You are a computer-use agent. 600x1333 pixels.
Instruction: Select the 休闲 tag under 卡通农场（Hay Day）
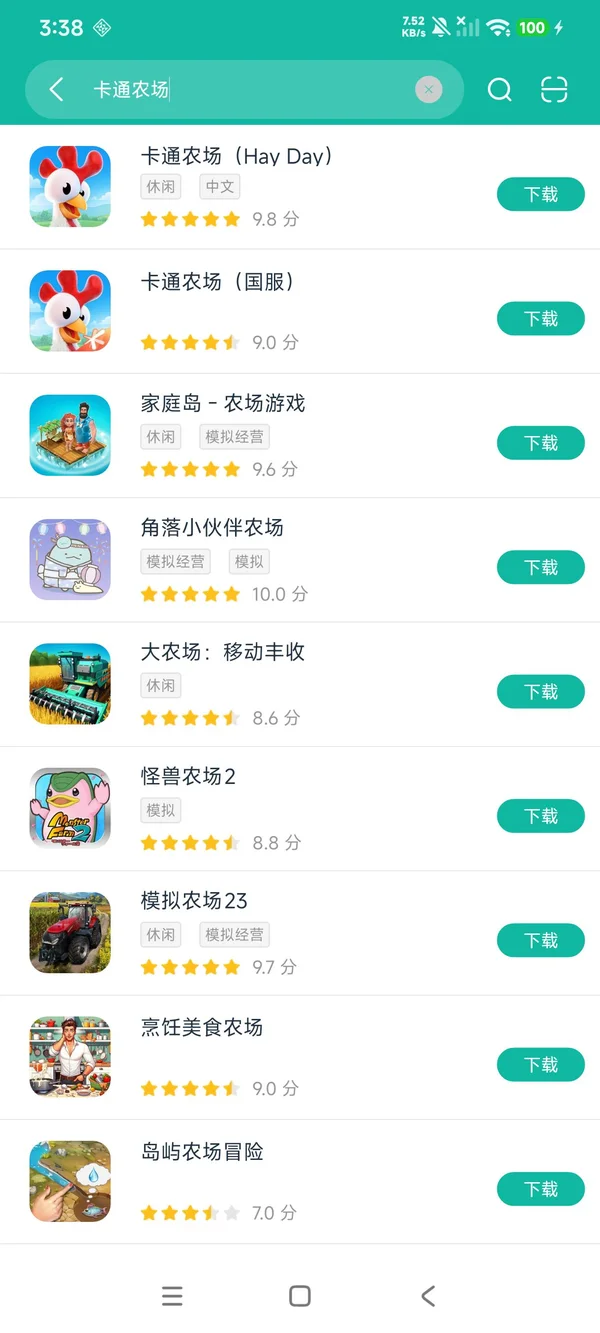161,187
